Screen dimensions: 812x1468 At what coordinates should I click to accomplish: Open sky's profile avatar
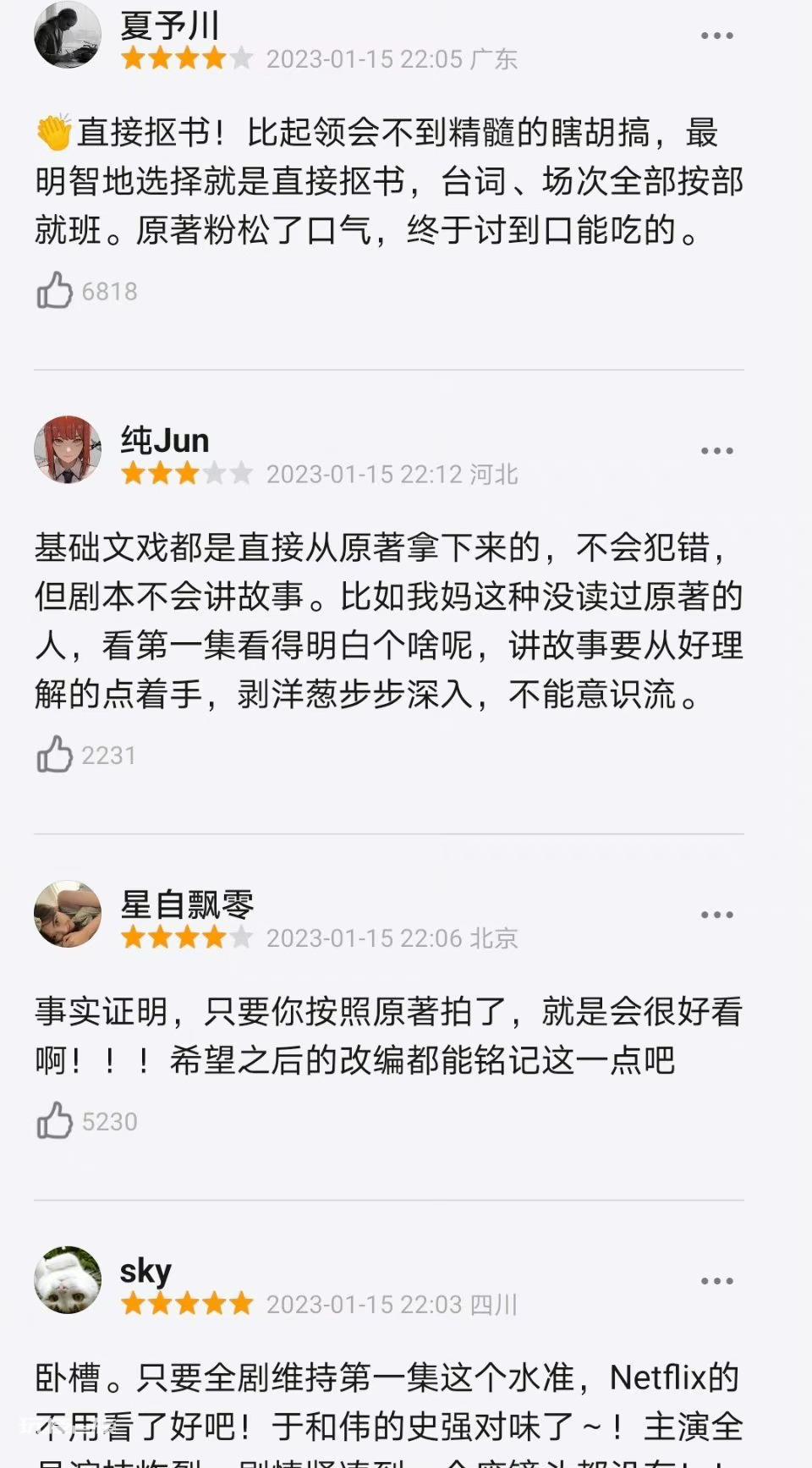[x=68, y=1279]
